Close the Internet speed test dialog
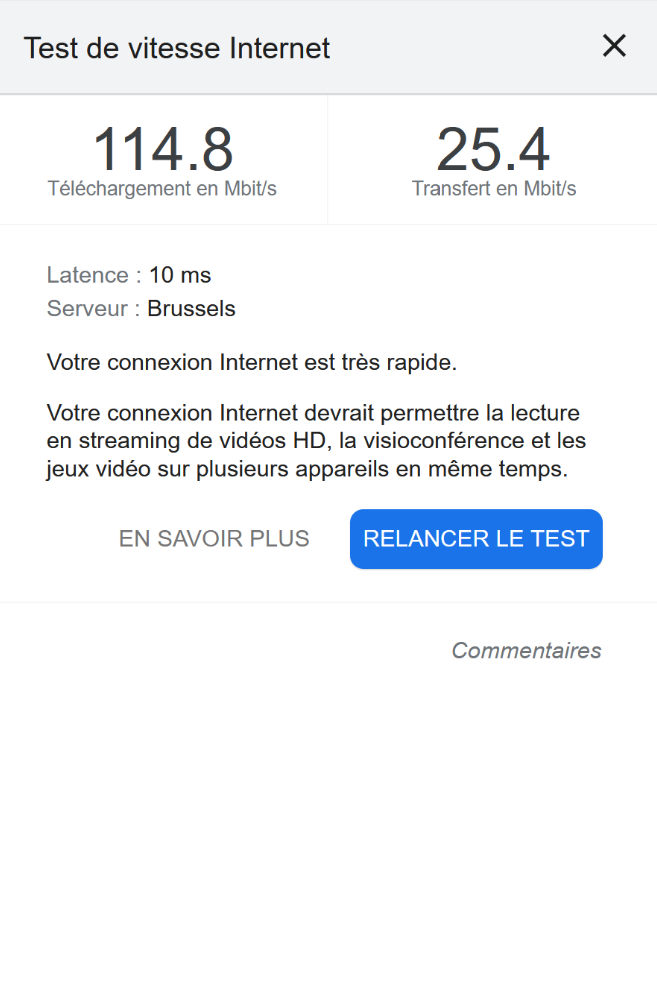Image resolution: width=657 pixels, height=991 pixels. 613,46
